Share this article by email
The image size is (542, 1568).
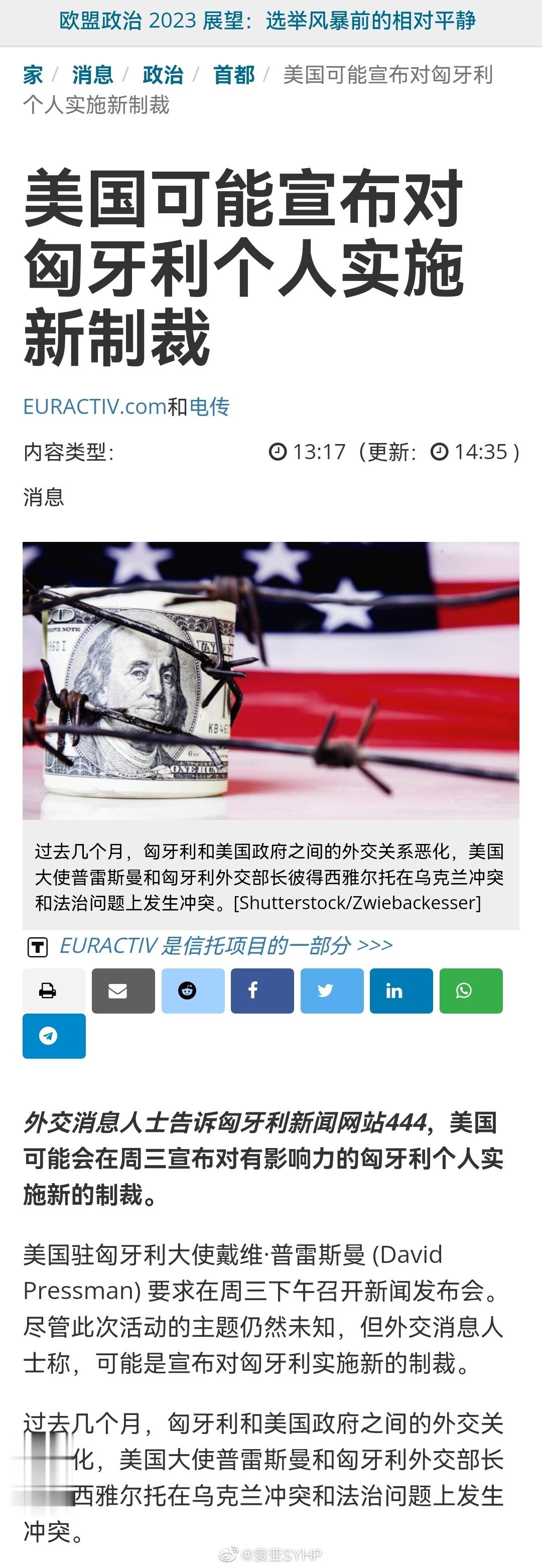(123, 991)
